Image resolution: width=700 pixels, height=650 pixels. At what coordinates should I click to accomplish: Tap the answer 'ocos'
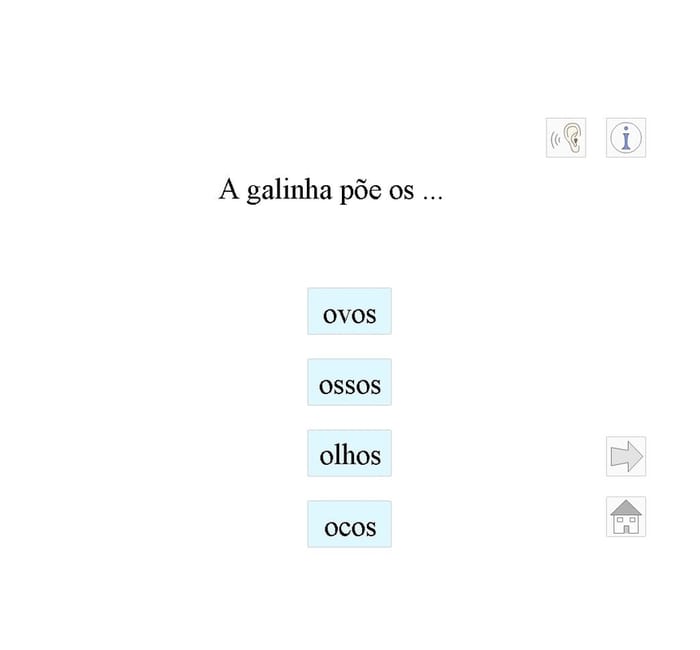349,525
